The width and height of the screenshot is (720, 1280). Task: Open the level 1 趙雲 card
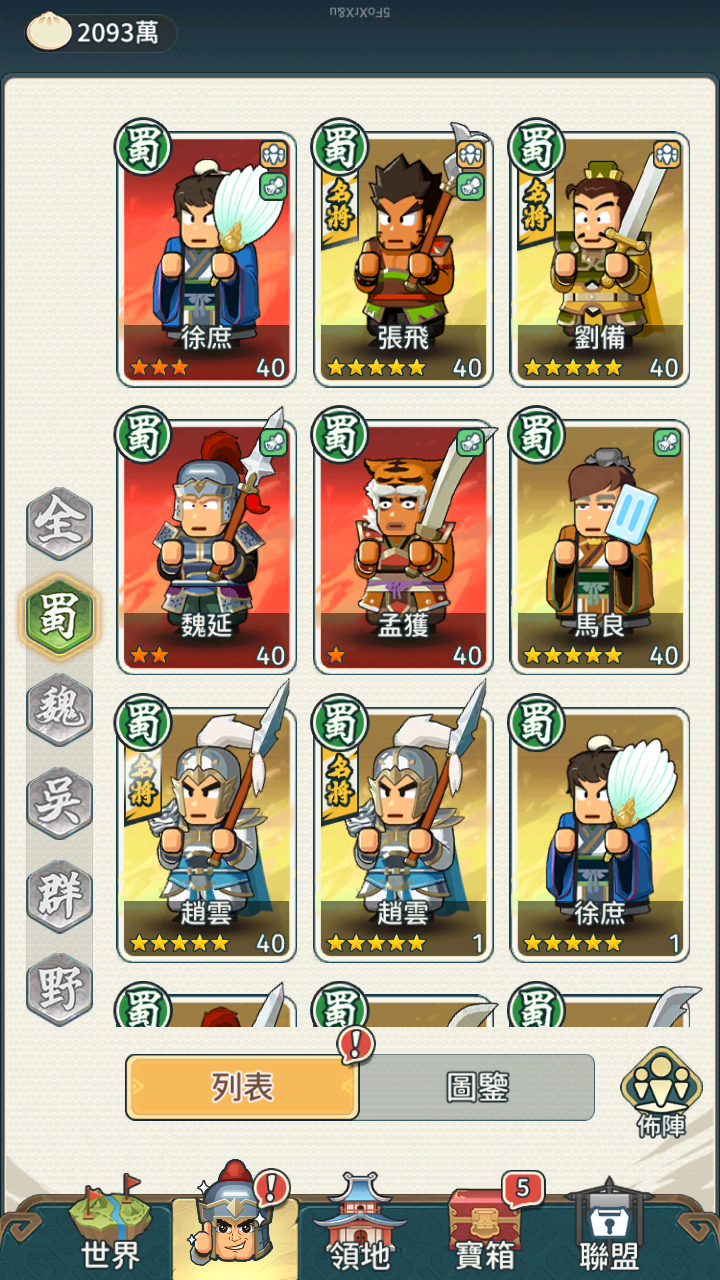(403, 834)
